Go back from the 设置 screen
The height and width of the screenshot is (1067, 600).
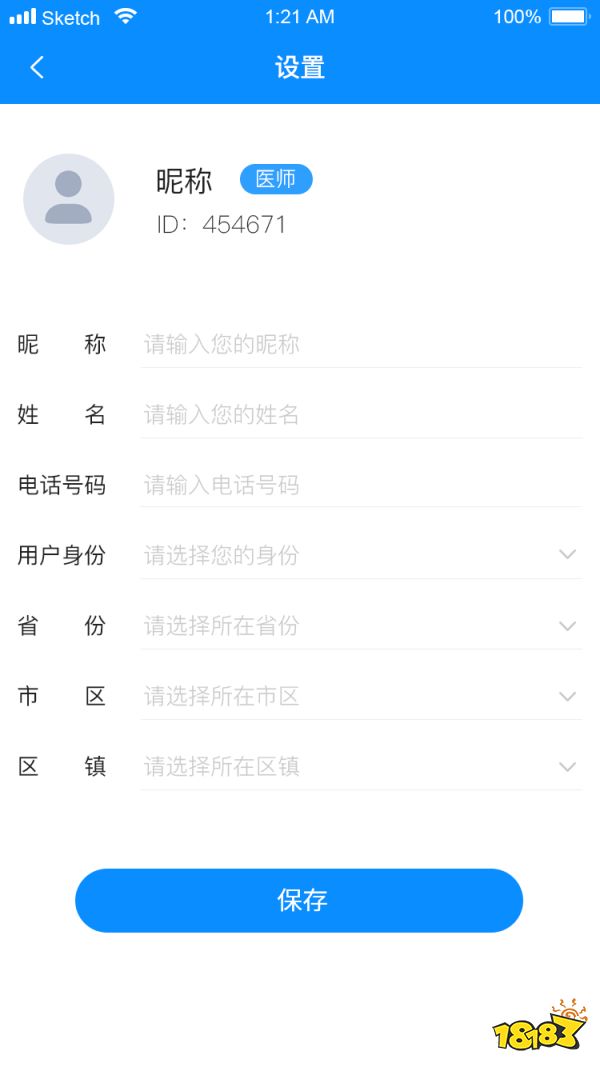pyautogui.click(x=37, y=68)
